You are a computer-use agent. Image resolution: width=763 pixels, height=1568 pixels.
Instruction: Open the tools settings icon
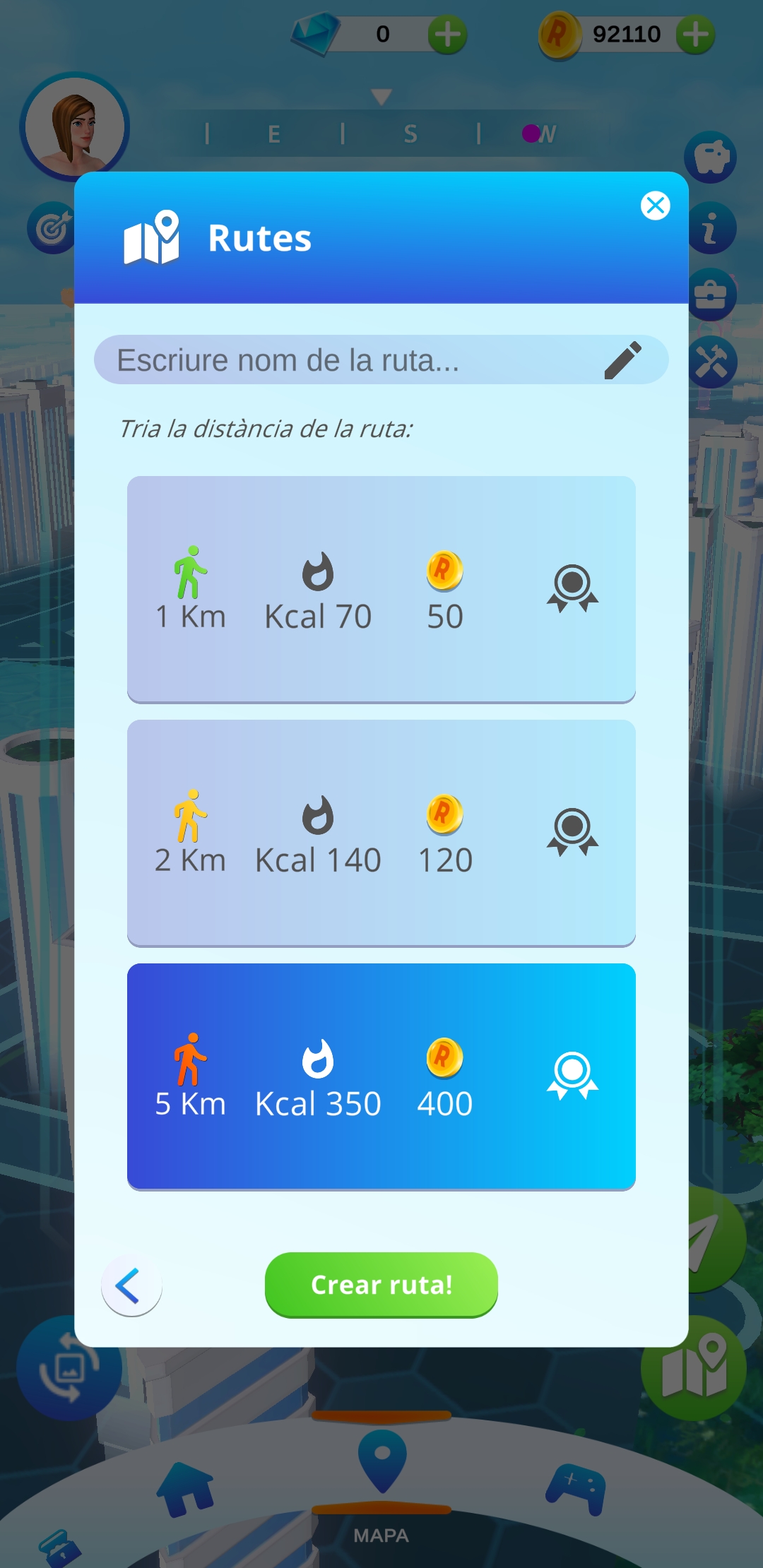click(710, 362)
